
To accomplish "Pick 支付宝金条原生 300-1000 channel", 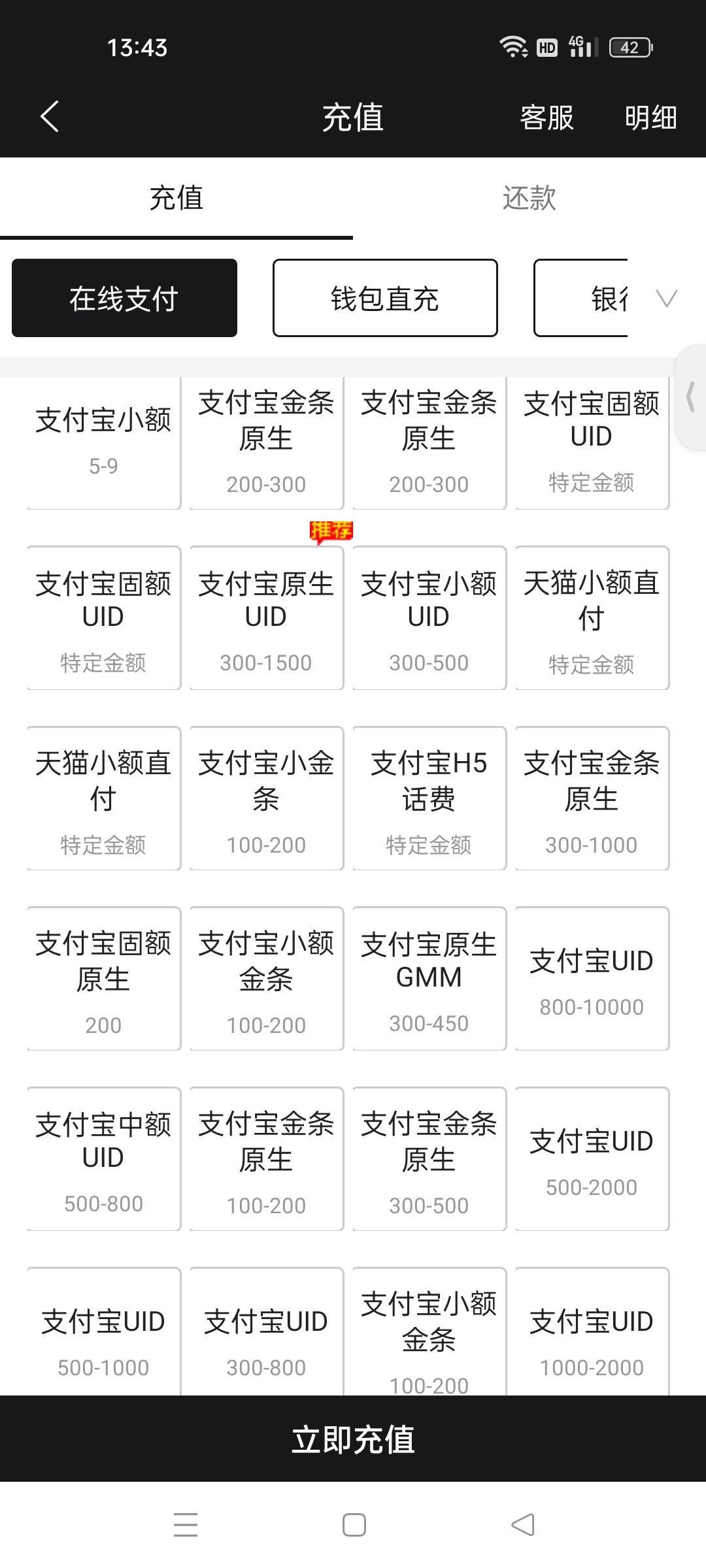I will click(592, 798).
